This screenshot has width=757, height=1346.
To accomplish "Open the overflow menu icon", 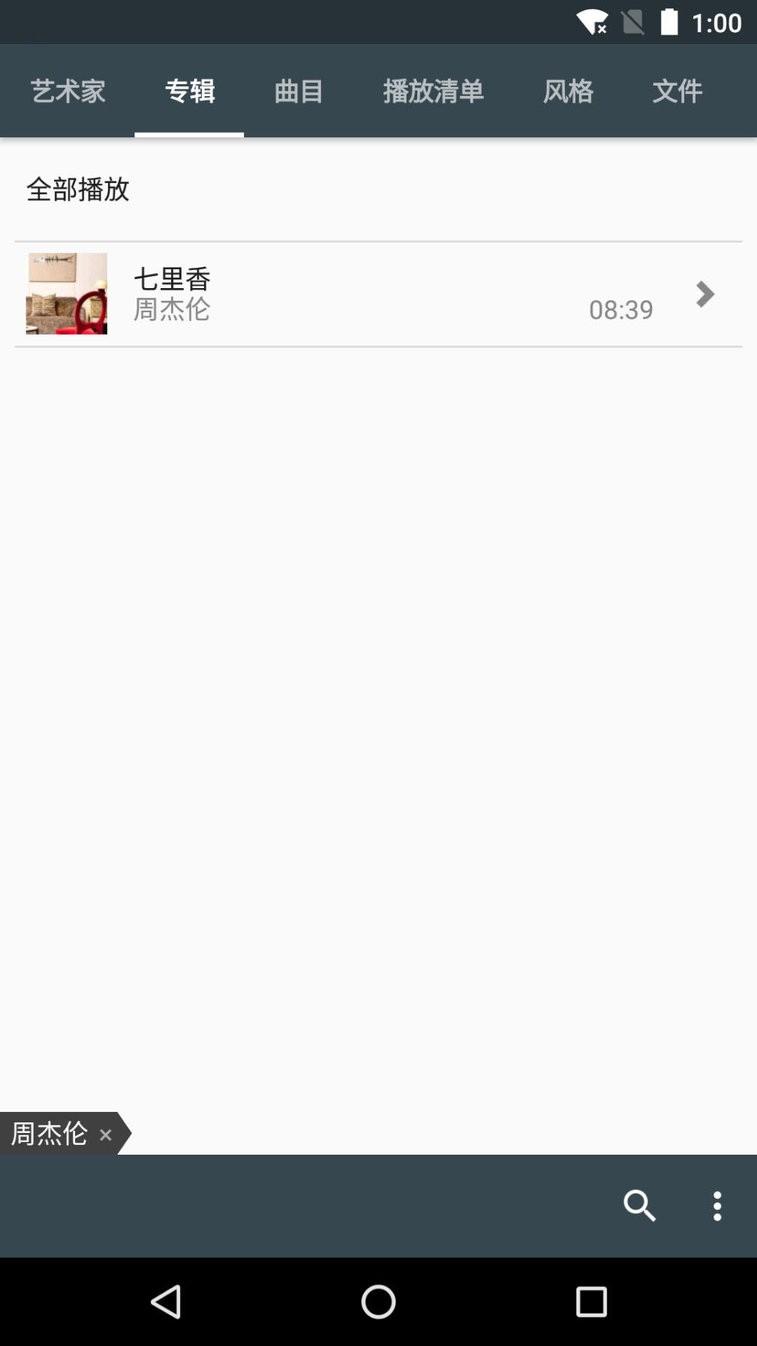I will pos(717,1206).
